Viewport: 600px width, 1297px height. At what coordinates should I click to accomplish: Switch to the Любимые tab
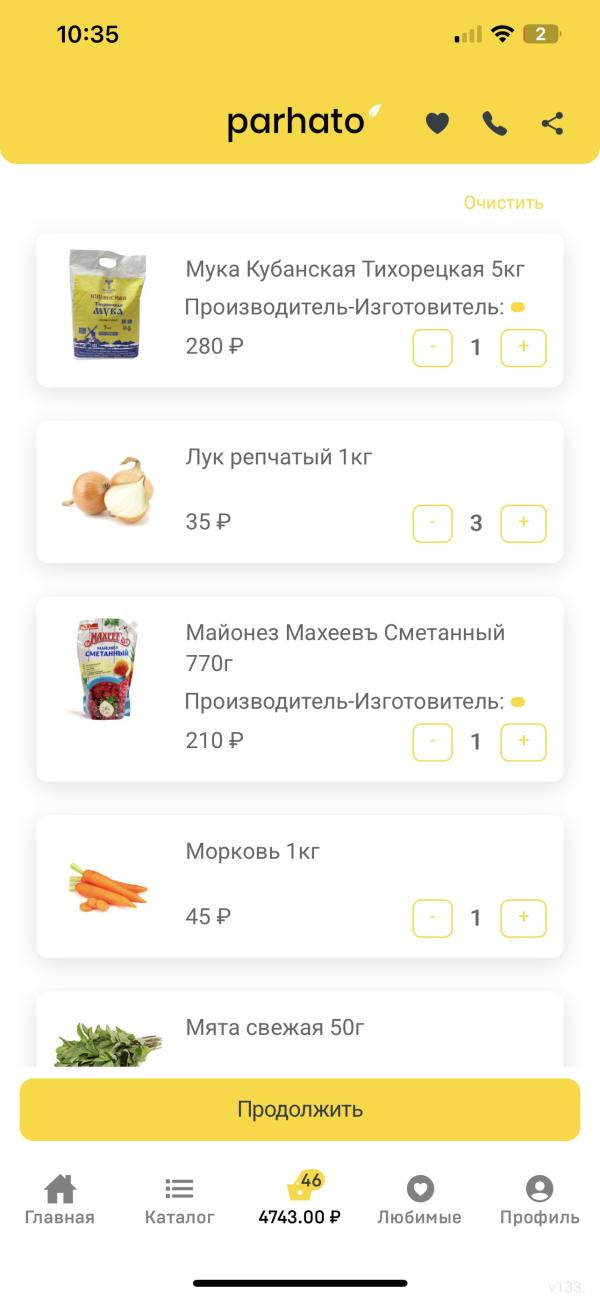click(419, 1200)
